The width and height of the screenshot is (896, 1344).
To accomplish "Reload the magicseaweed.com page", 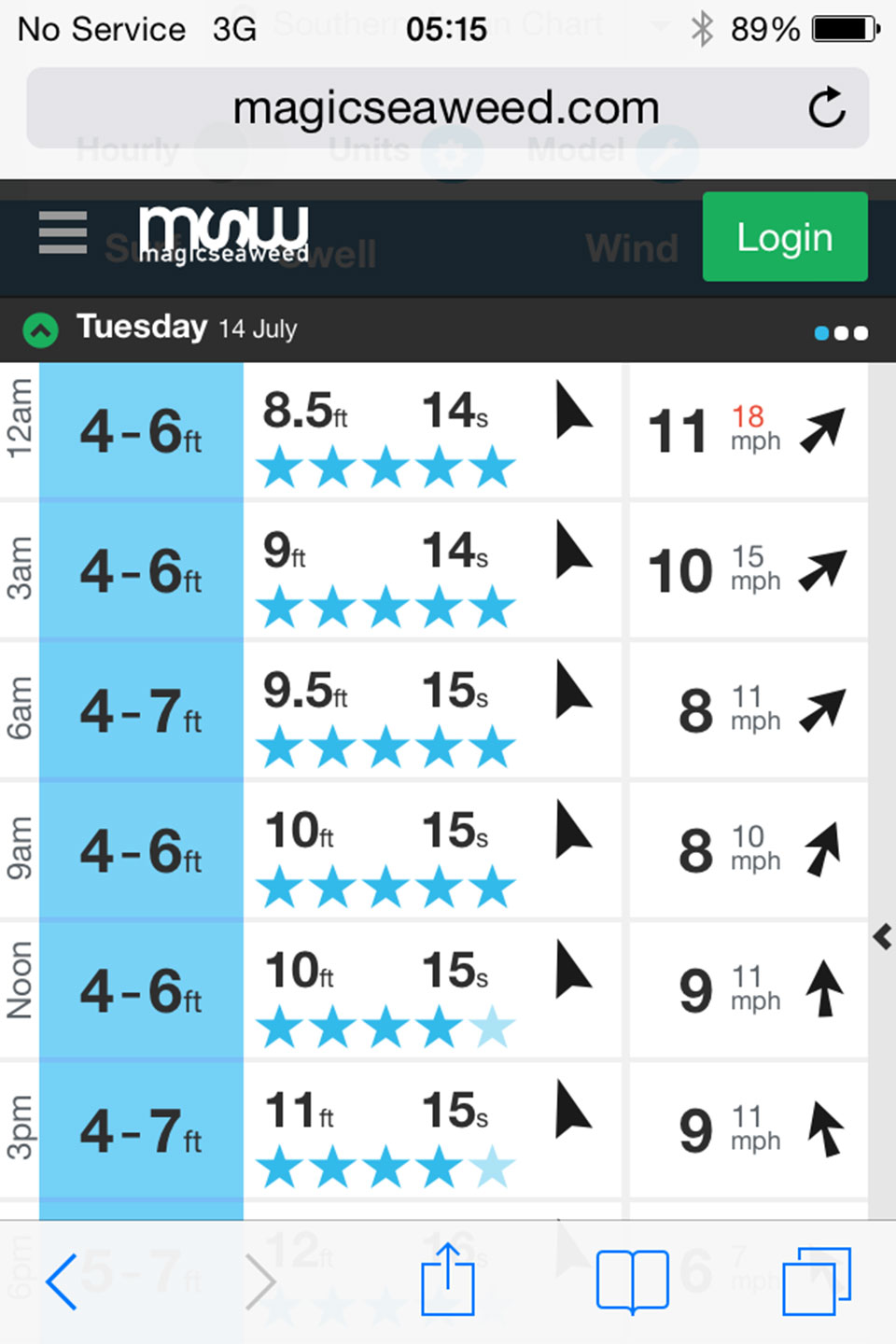I will pos(826,108).
